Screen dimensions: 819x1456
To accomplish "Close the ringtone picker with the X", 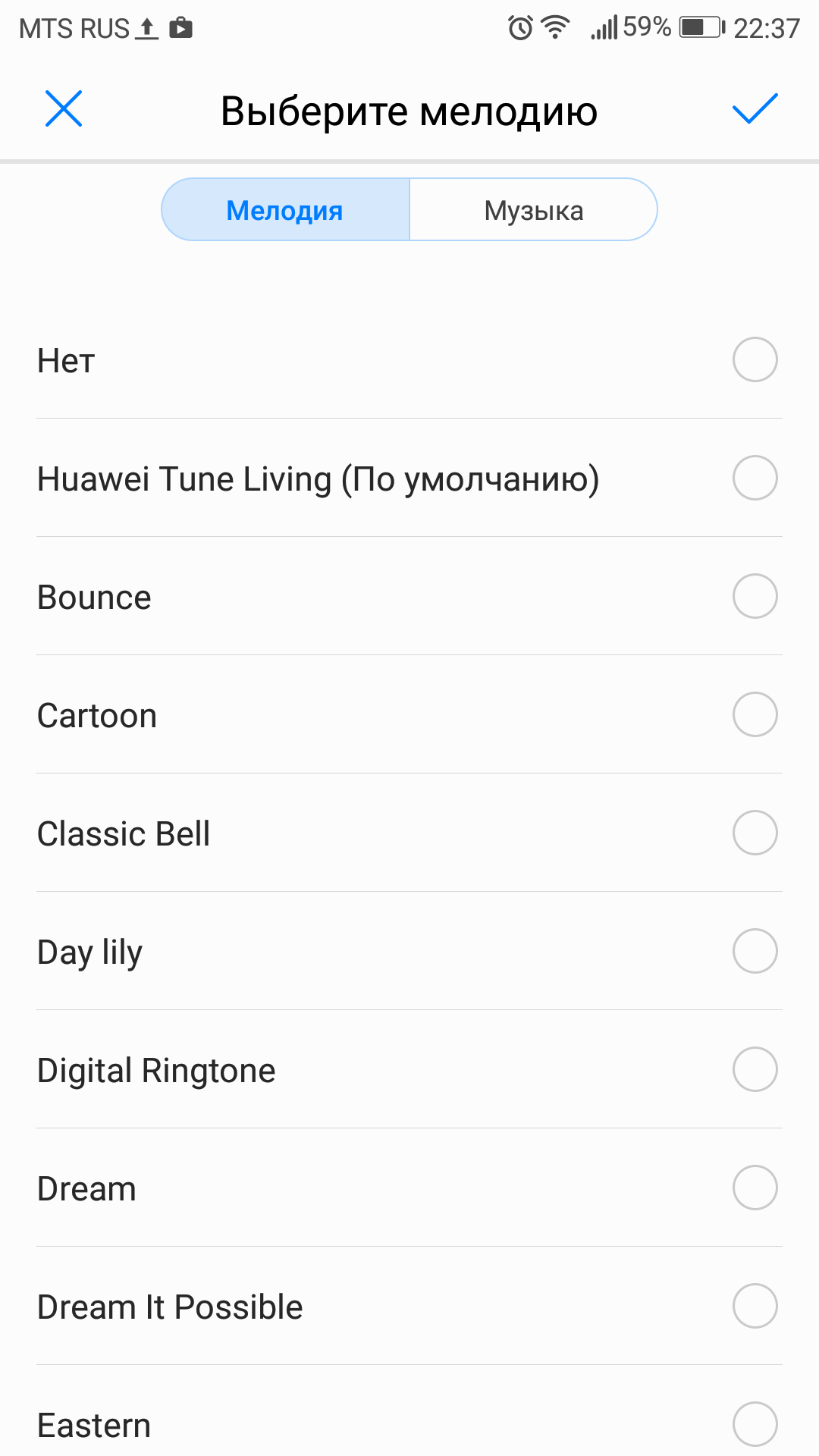I will [64, 109].
